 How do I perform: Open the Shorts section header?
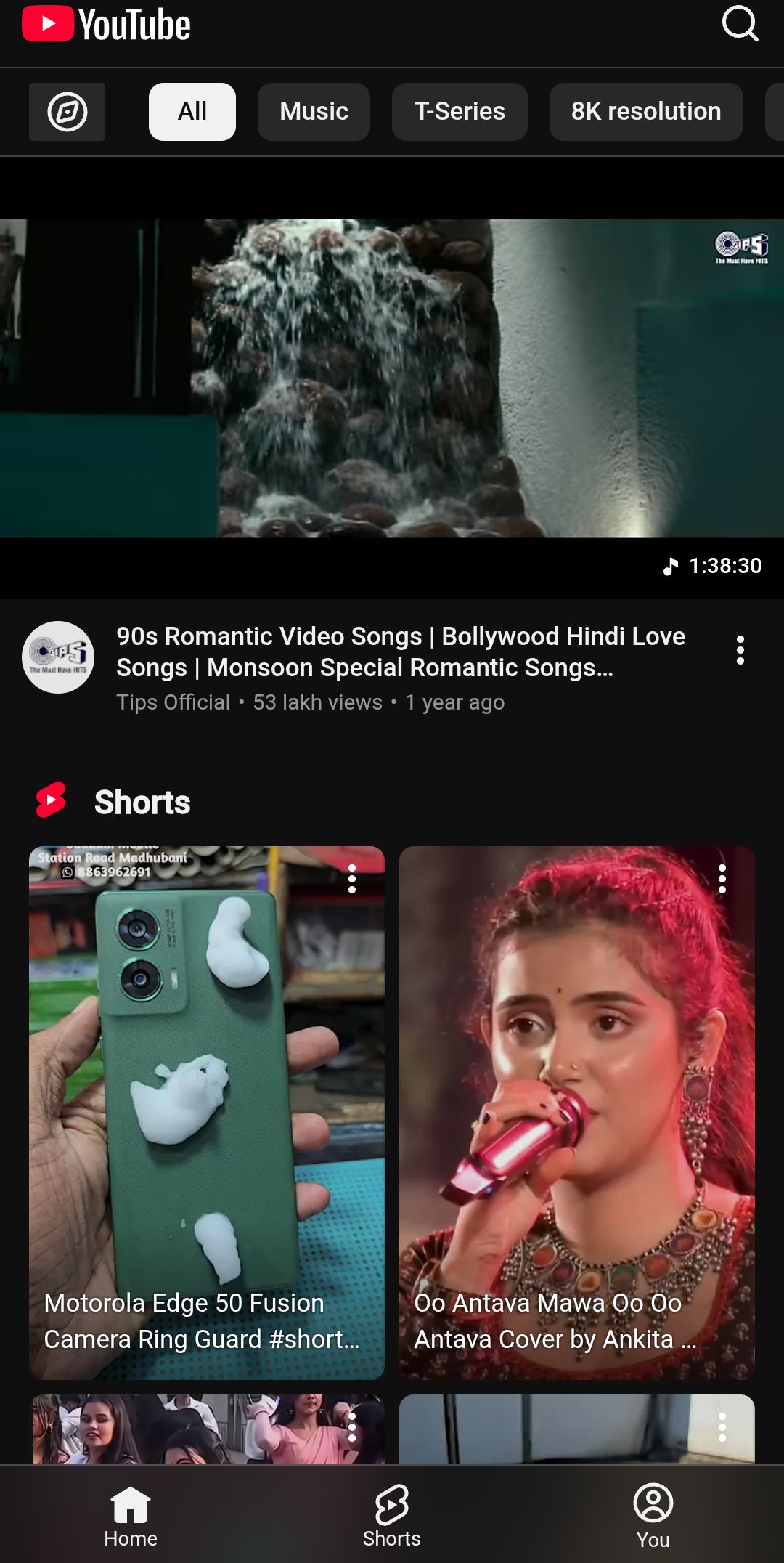coord(142,801)
